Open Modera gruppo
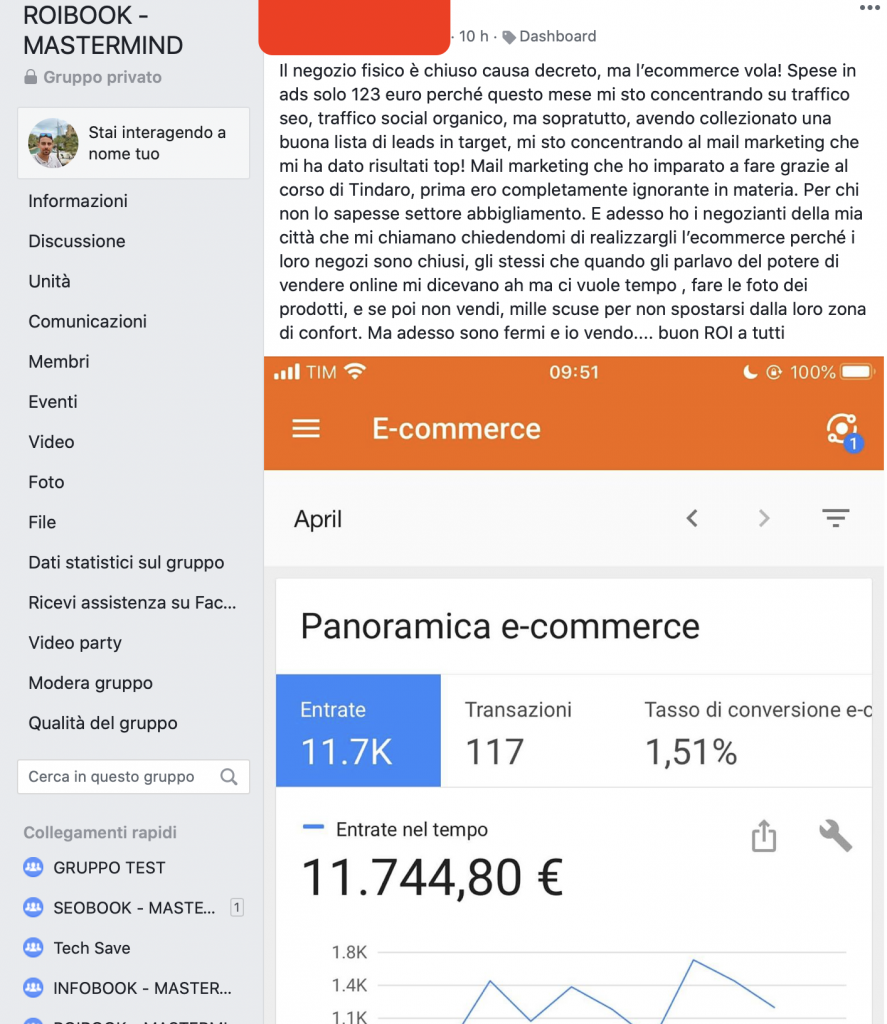The image size is (887, 1024). [x=90, y=683]
